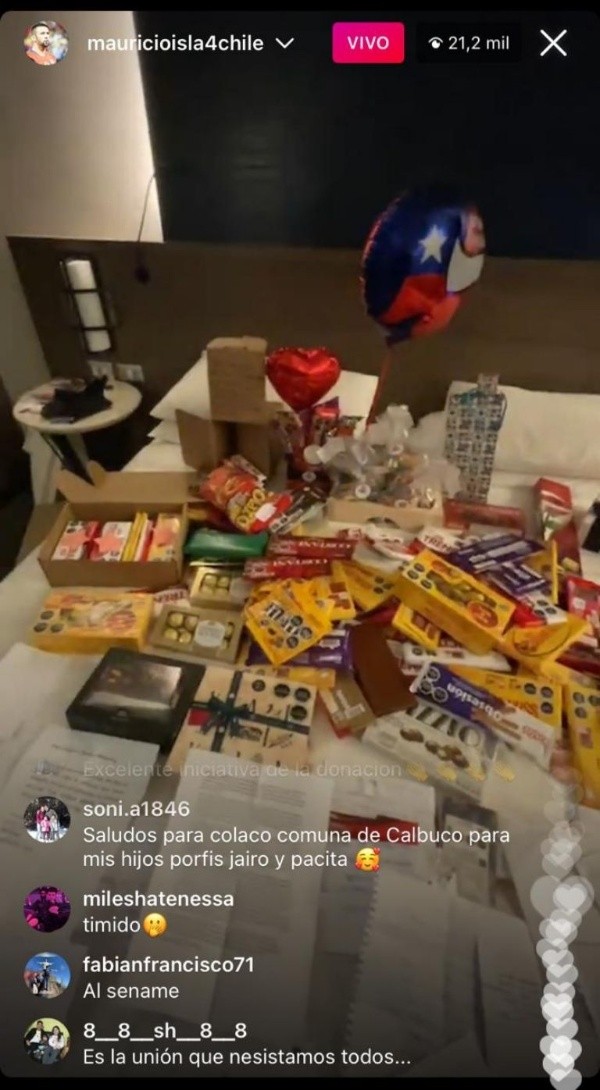Screen dimensions: 600x1090
Task: Open fabianfrancisco71's commenter profile
Action: pyautogui.click(x=47, y=975)
